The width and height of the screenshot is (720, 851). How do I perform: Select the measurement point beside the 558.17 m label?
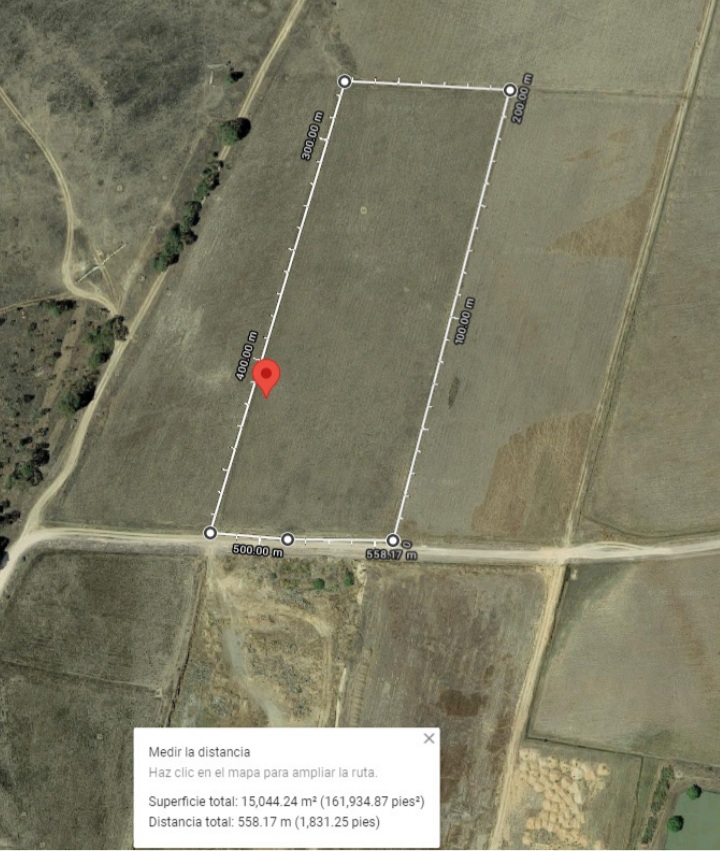coord(393,539)
